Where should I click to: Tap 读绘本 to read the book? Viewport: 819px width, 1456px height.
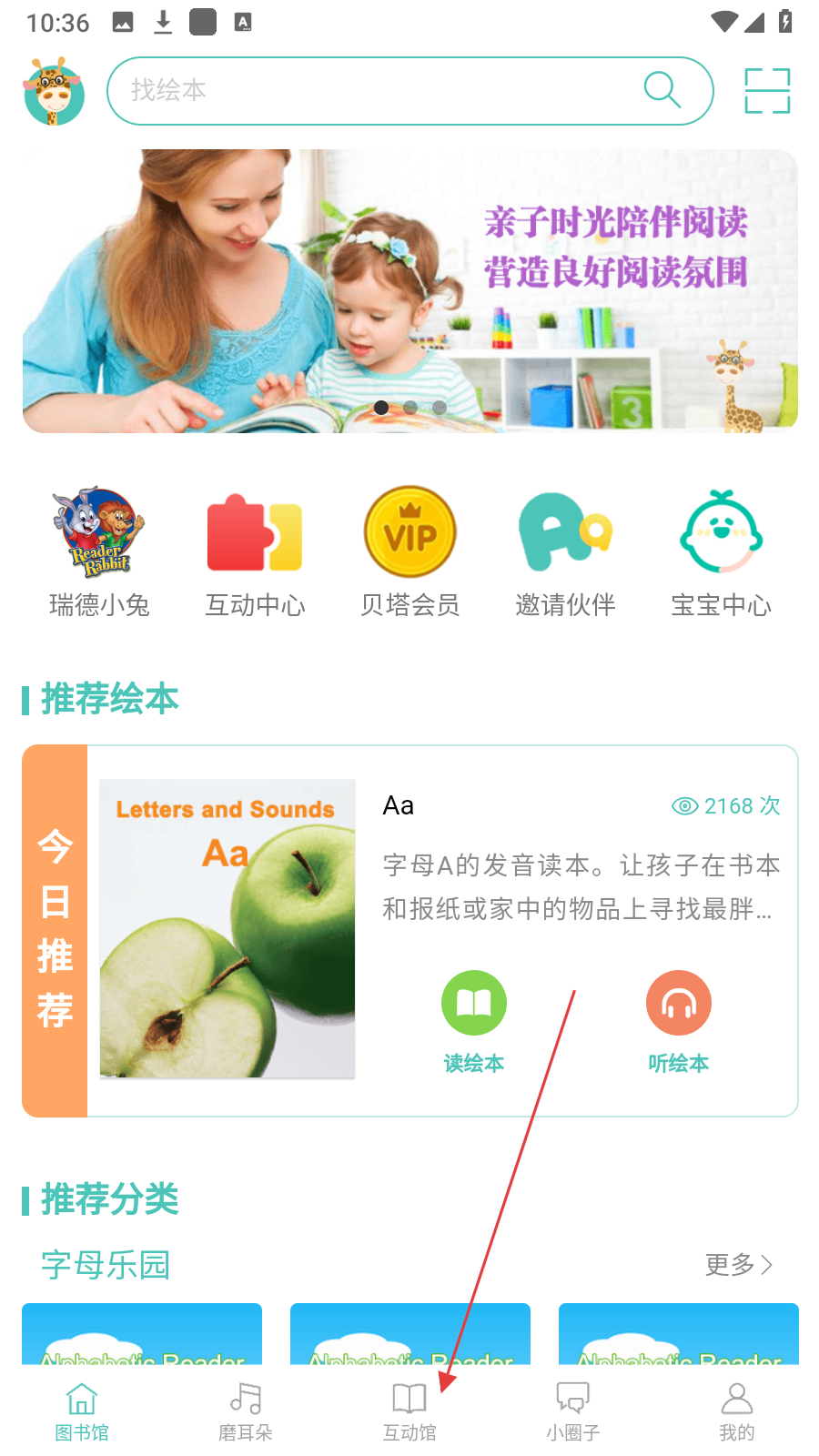pos(473,1021)
